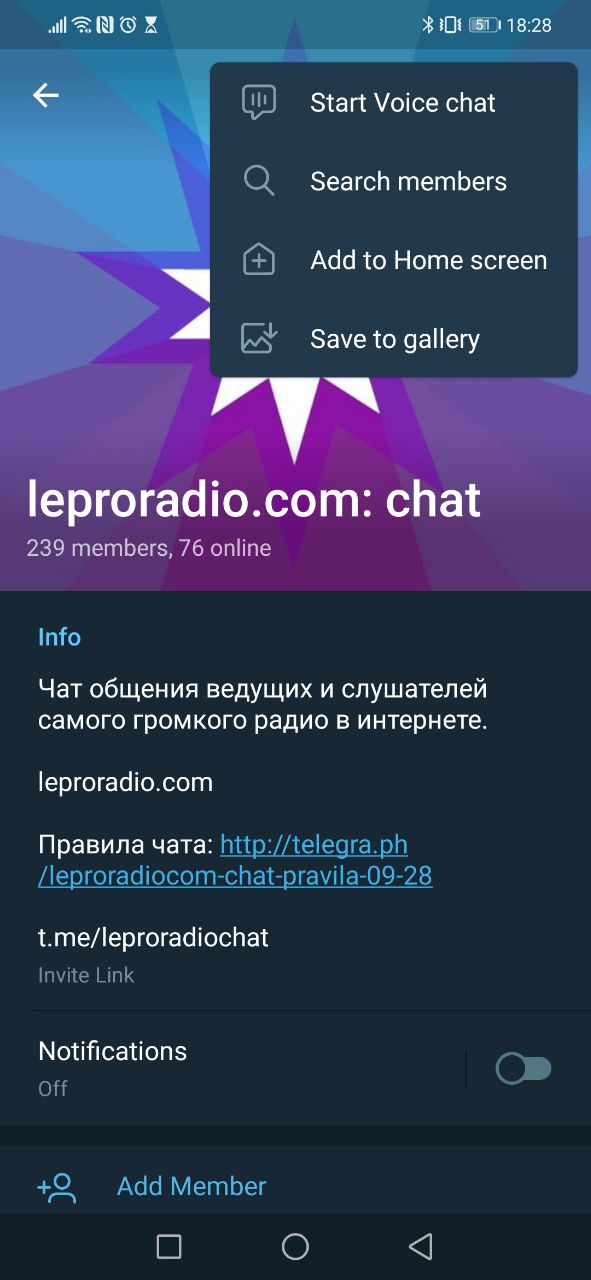The image size is (591, 1280).
Task: Go back using the top arrow
Action: 46,95
